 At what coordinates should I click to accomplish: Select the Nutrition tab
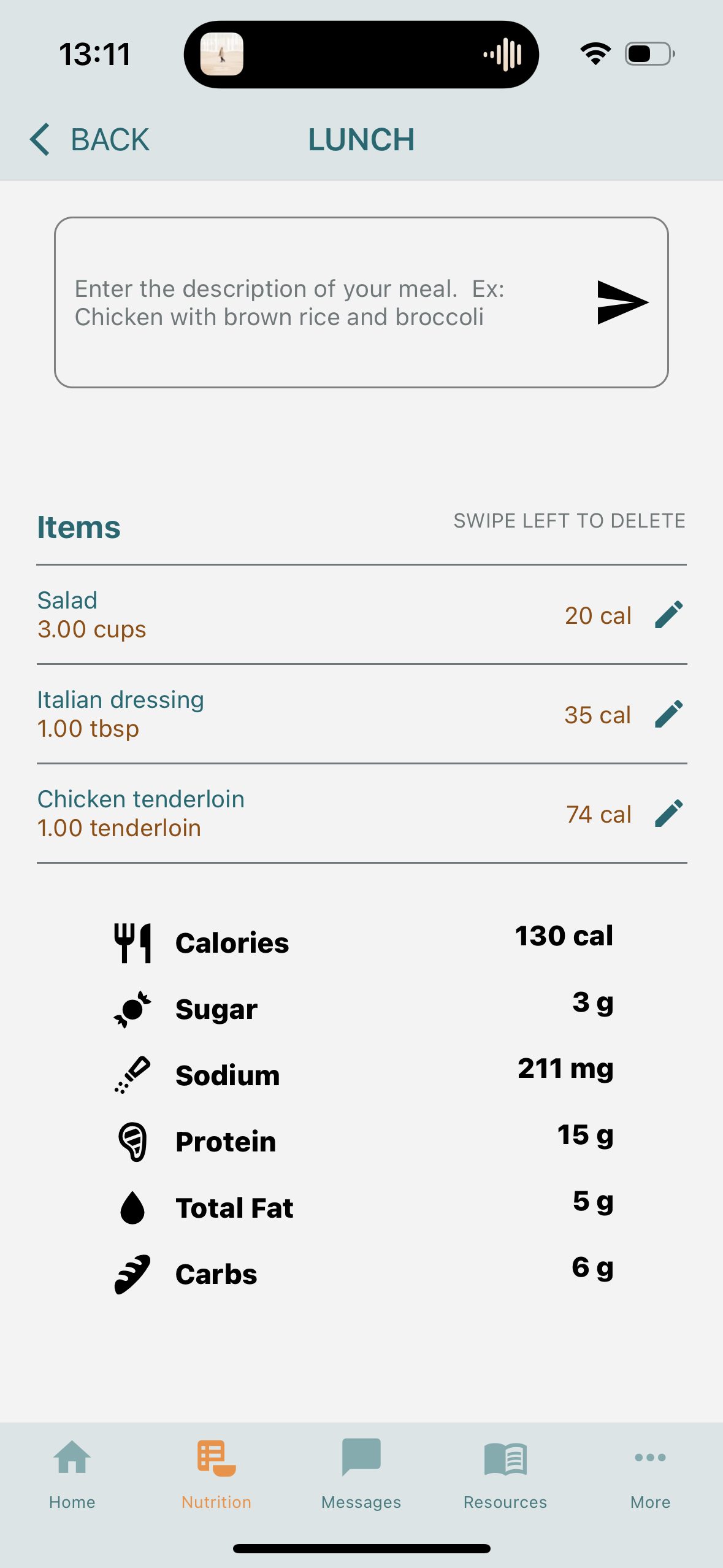[x=216, y=1474]
